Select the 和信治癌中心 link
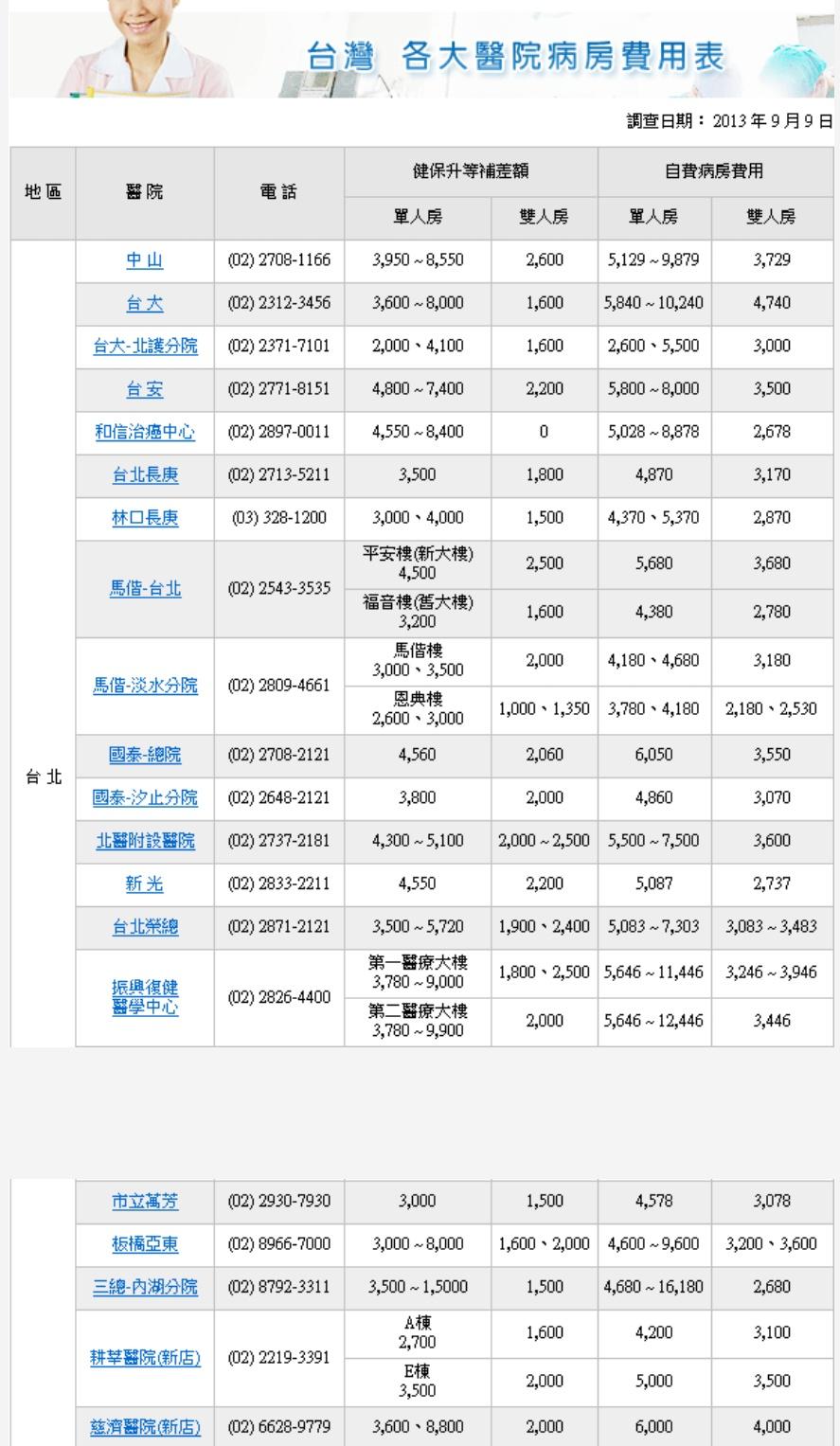The height and width of the screenshot is (1446, 840). 145,432
